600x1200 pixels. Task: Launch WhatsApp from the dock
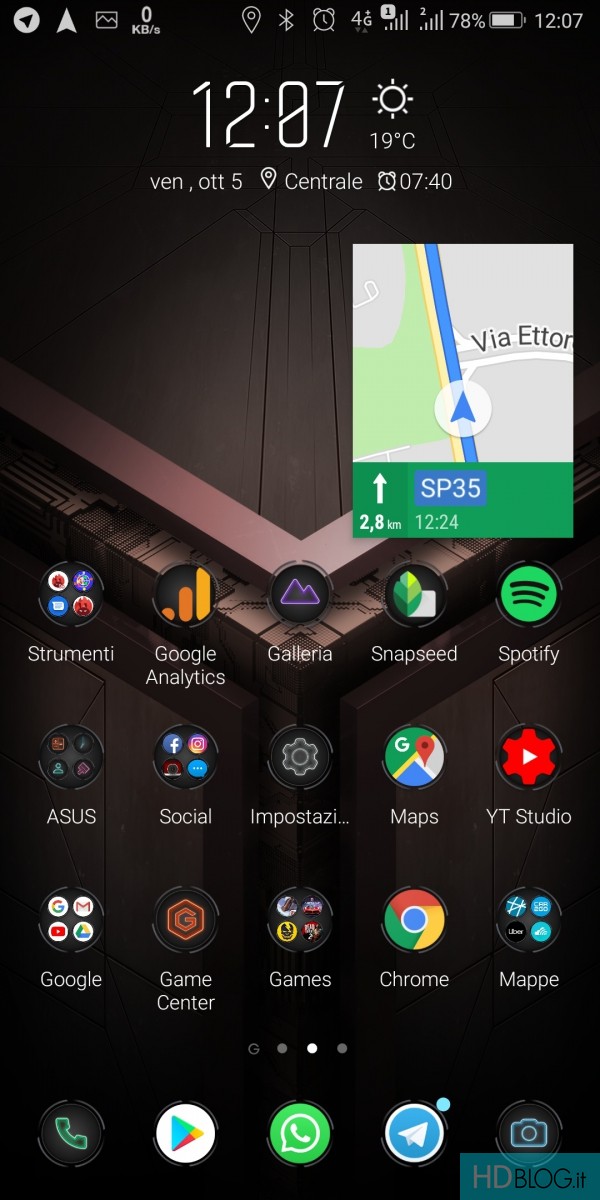coord(300,1134)
